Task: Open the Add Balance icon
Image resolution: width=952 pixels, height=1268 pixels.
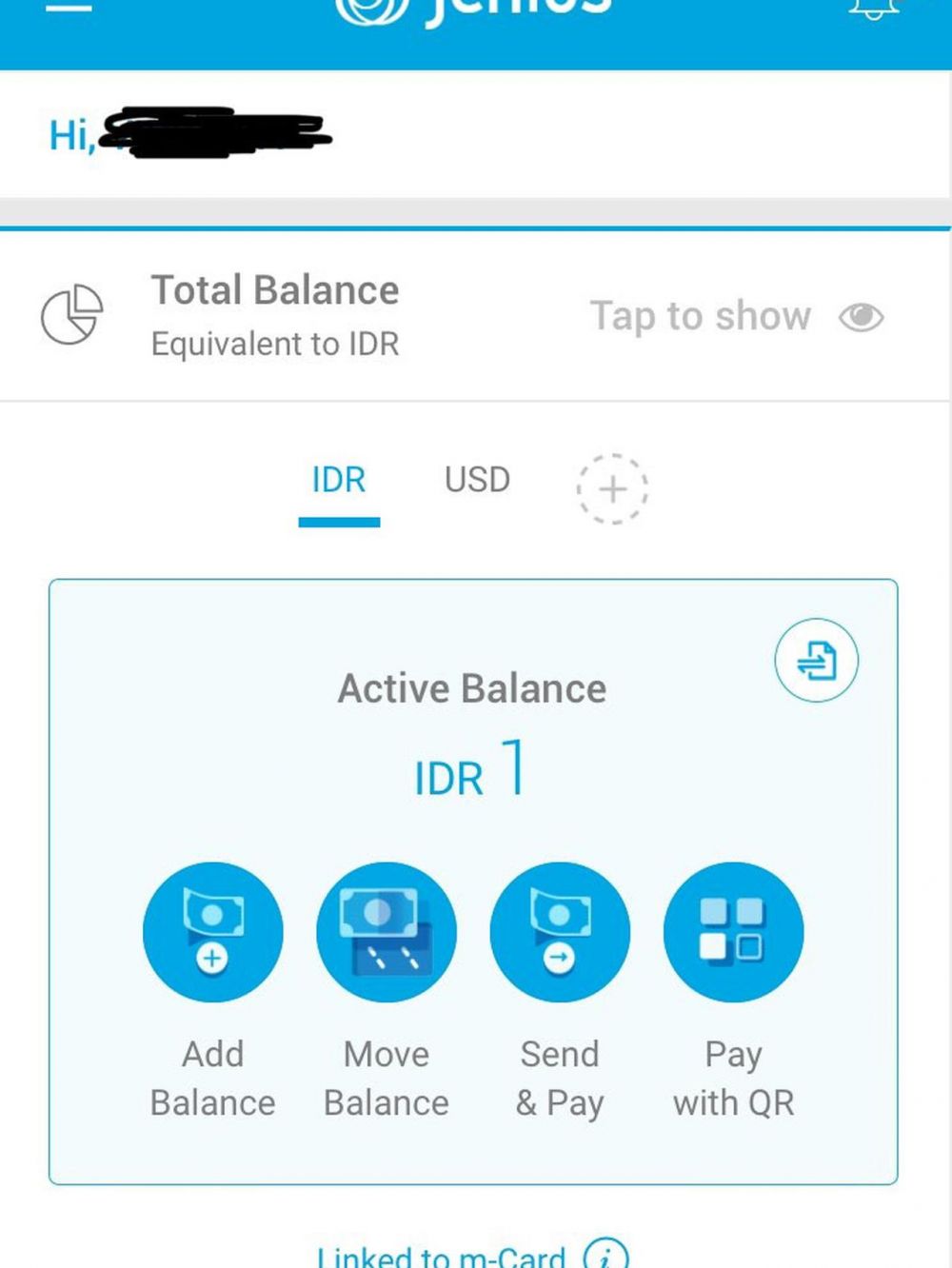Action: click(x=212, y=933)
